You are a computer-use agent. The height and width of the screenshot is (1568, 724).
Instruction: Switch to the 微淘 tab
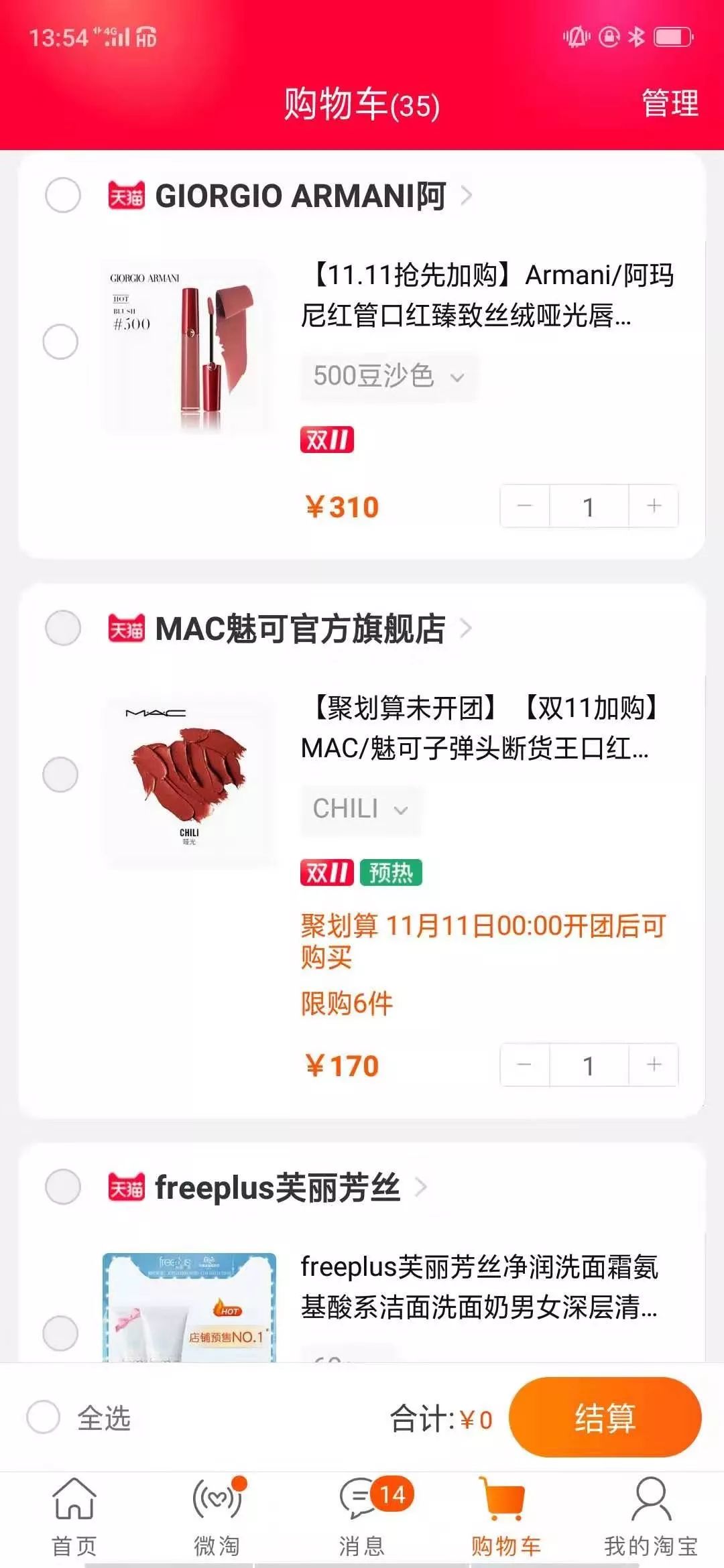coord(217,1518)
